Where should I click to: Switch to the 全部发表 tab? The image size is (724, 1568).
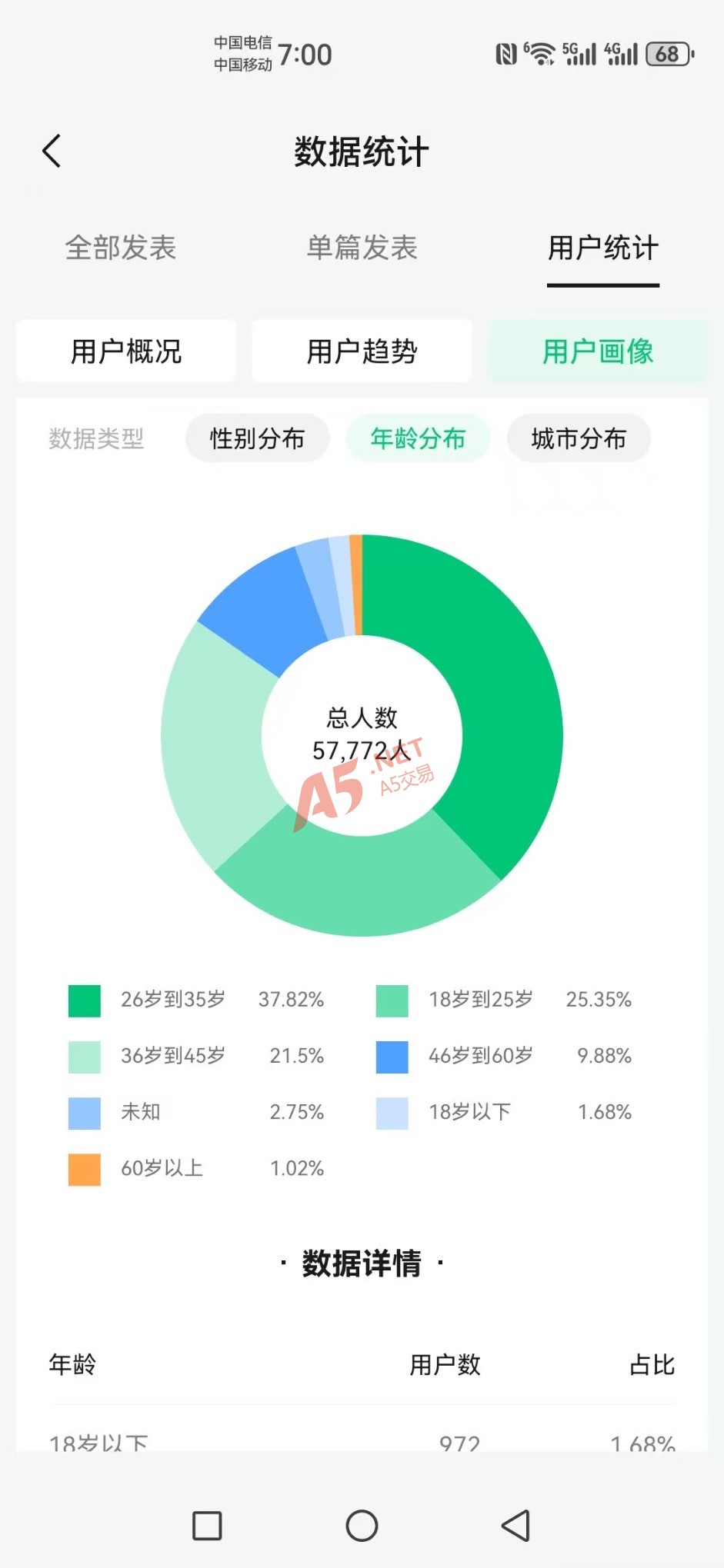(x=121, y=248)
